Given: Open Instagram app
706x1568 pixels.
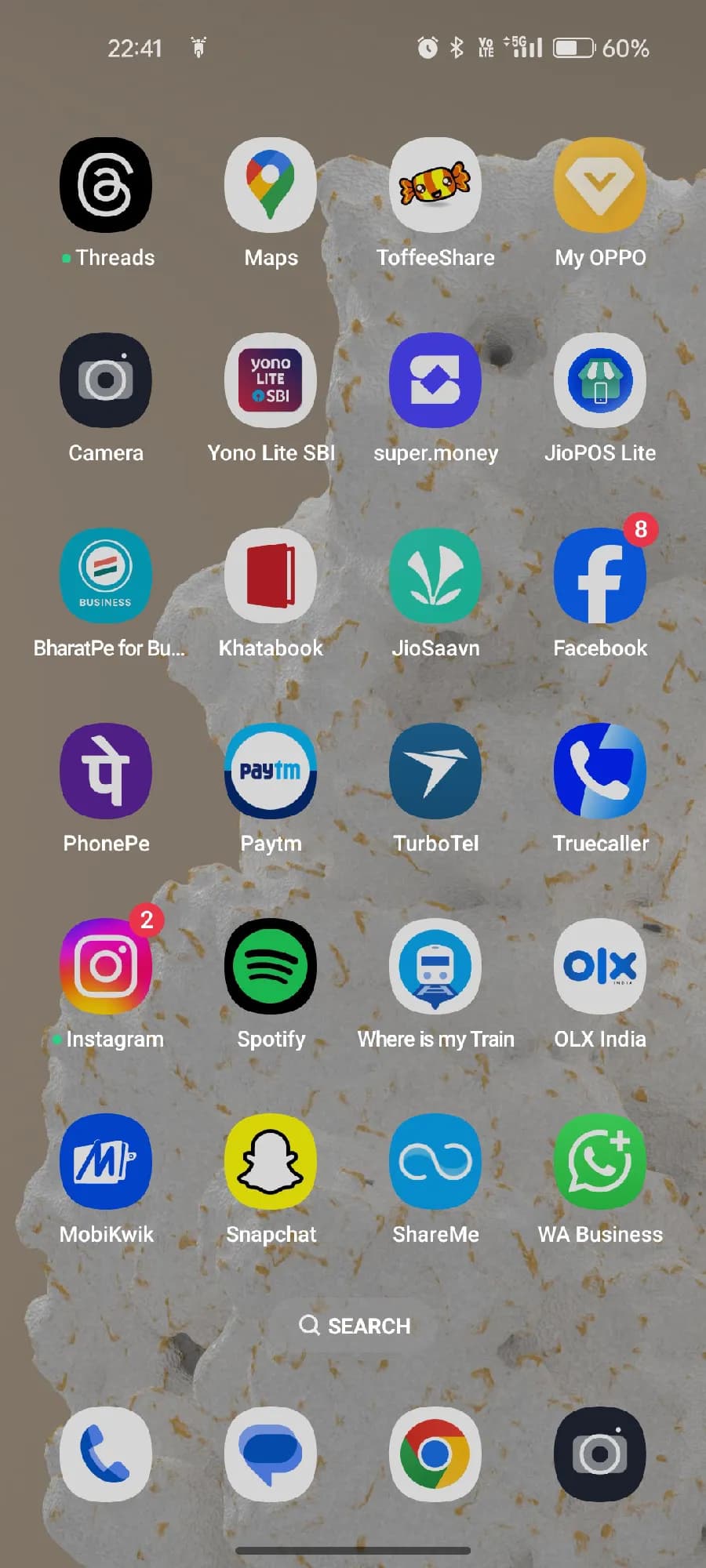Looking at the screenshot, I should pos(106,967).
